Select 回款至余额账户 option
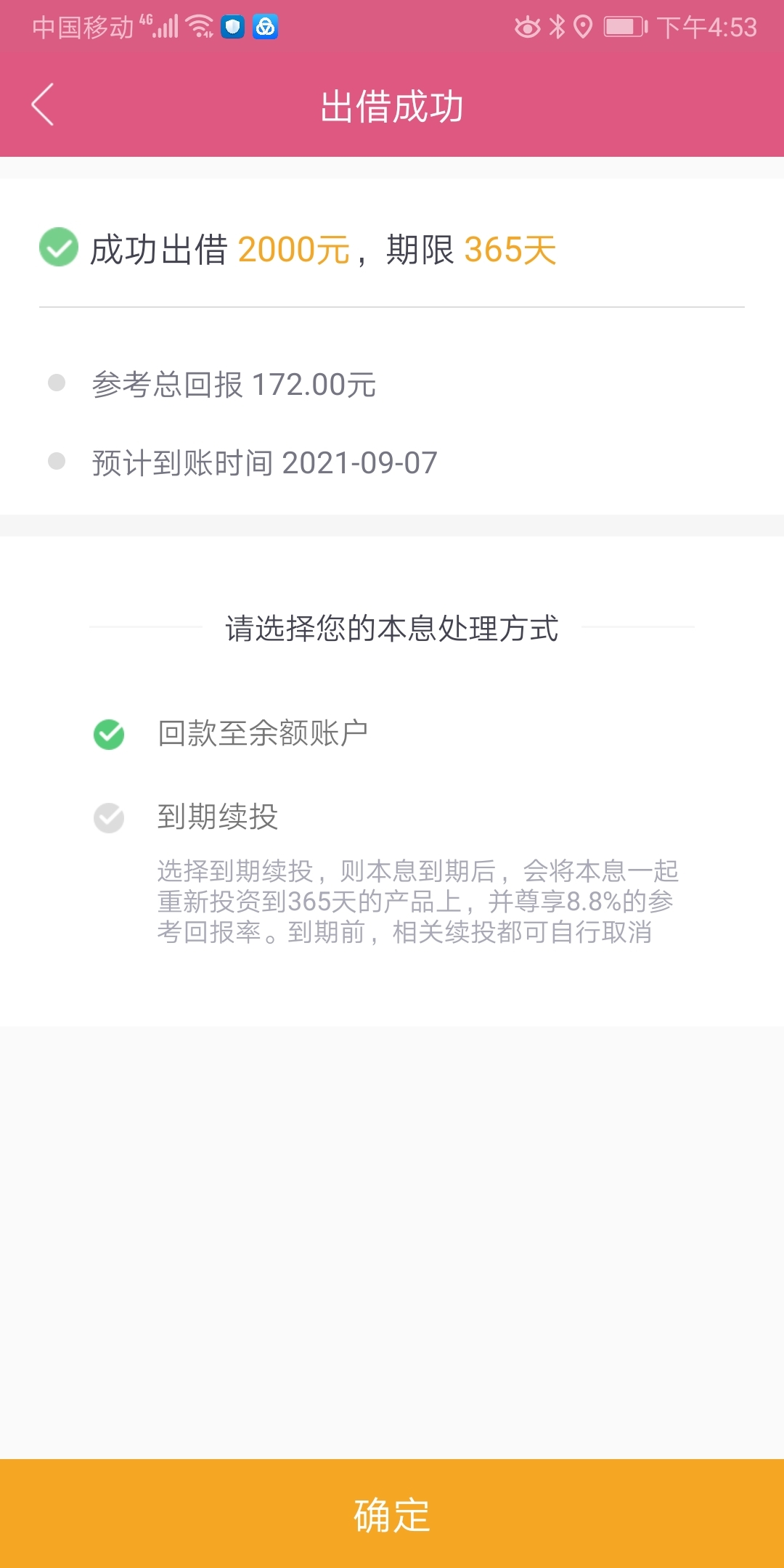Image resolution: width=784 pixels, height=1568 pixels. click(231, 734)
